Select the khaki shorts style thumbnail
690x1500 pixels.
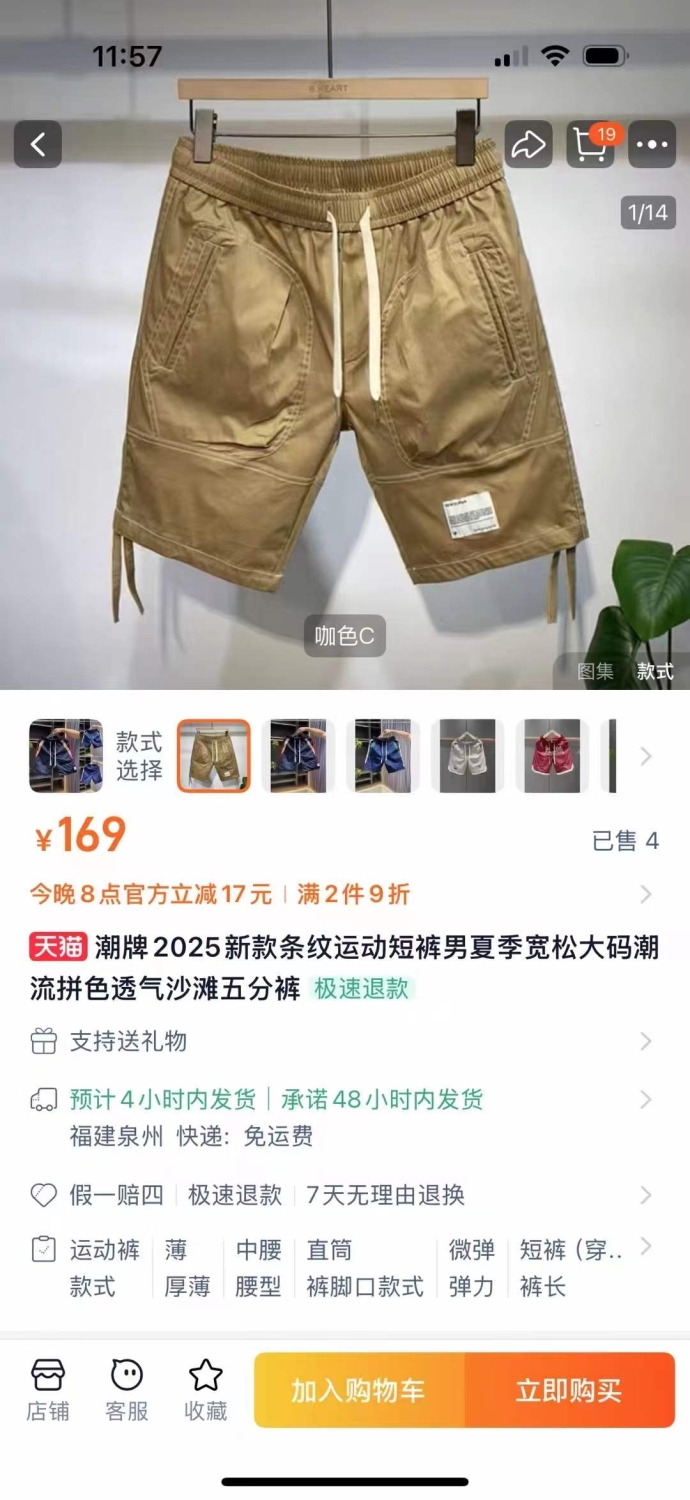213,756
